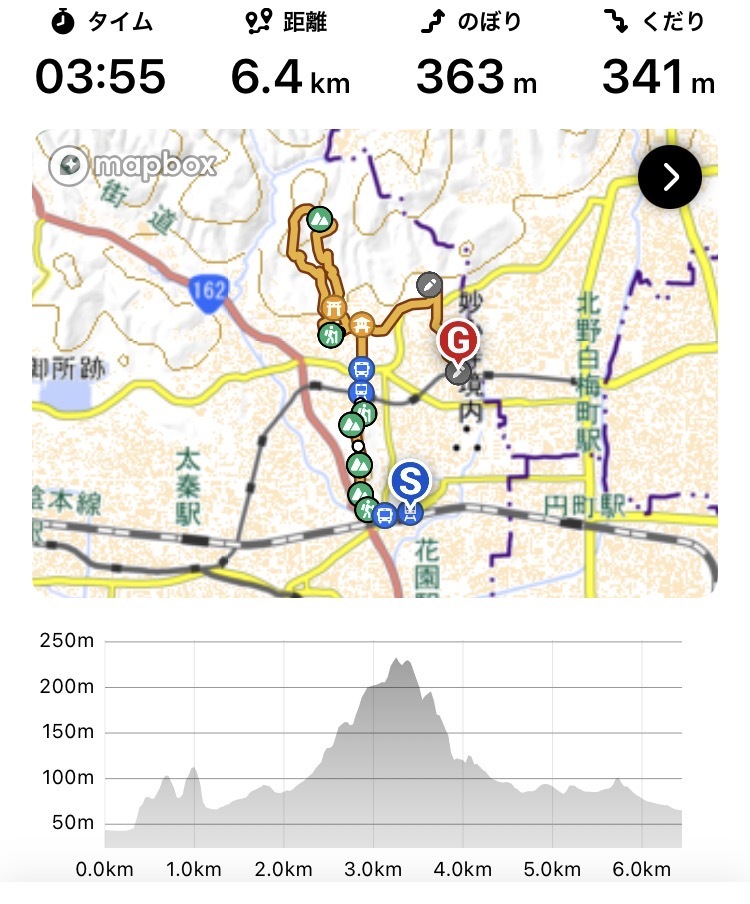Open the full map with the arrow button

point(670,177)
